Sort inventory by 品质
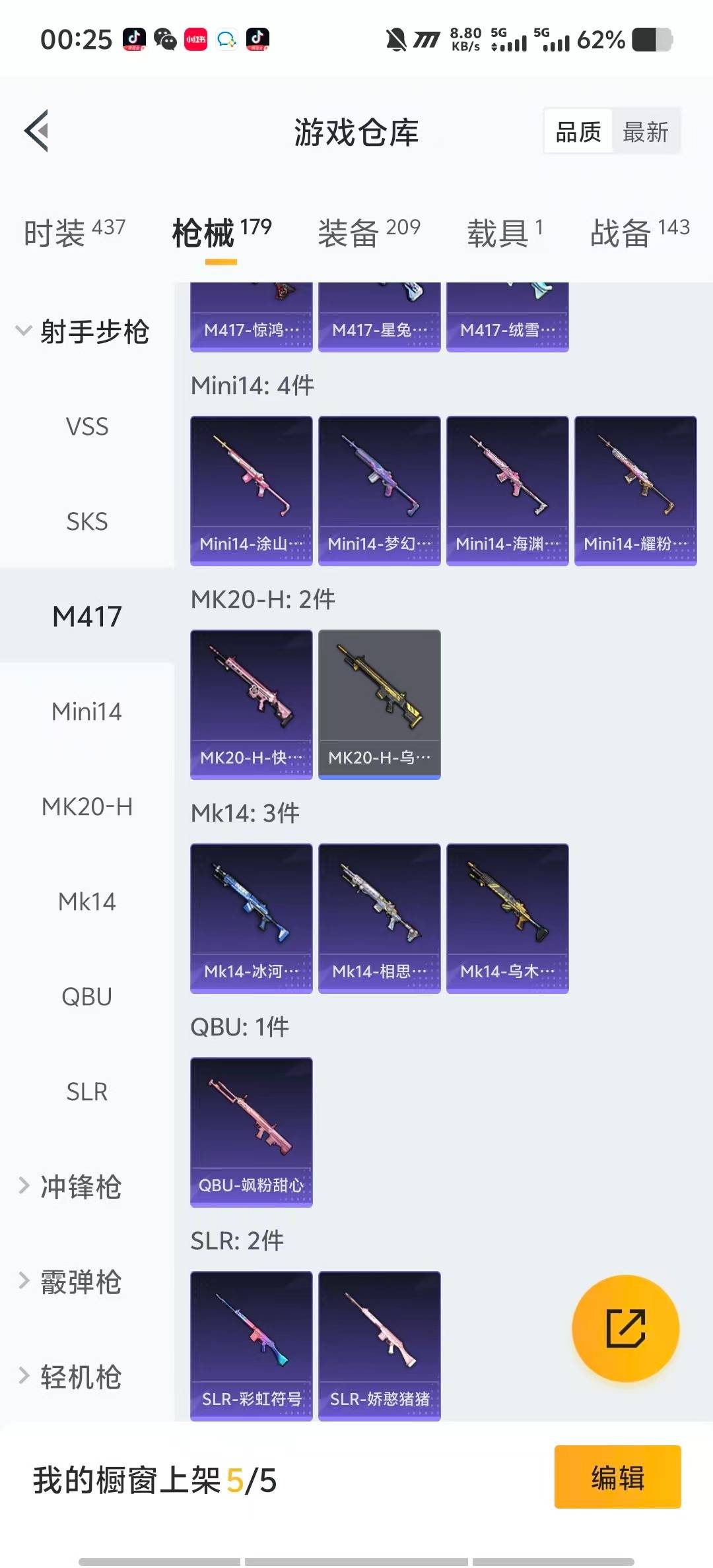The image size is (713, 1568). (x=578, y=132)
